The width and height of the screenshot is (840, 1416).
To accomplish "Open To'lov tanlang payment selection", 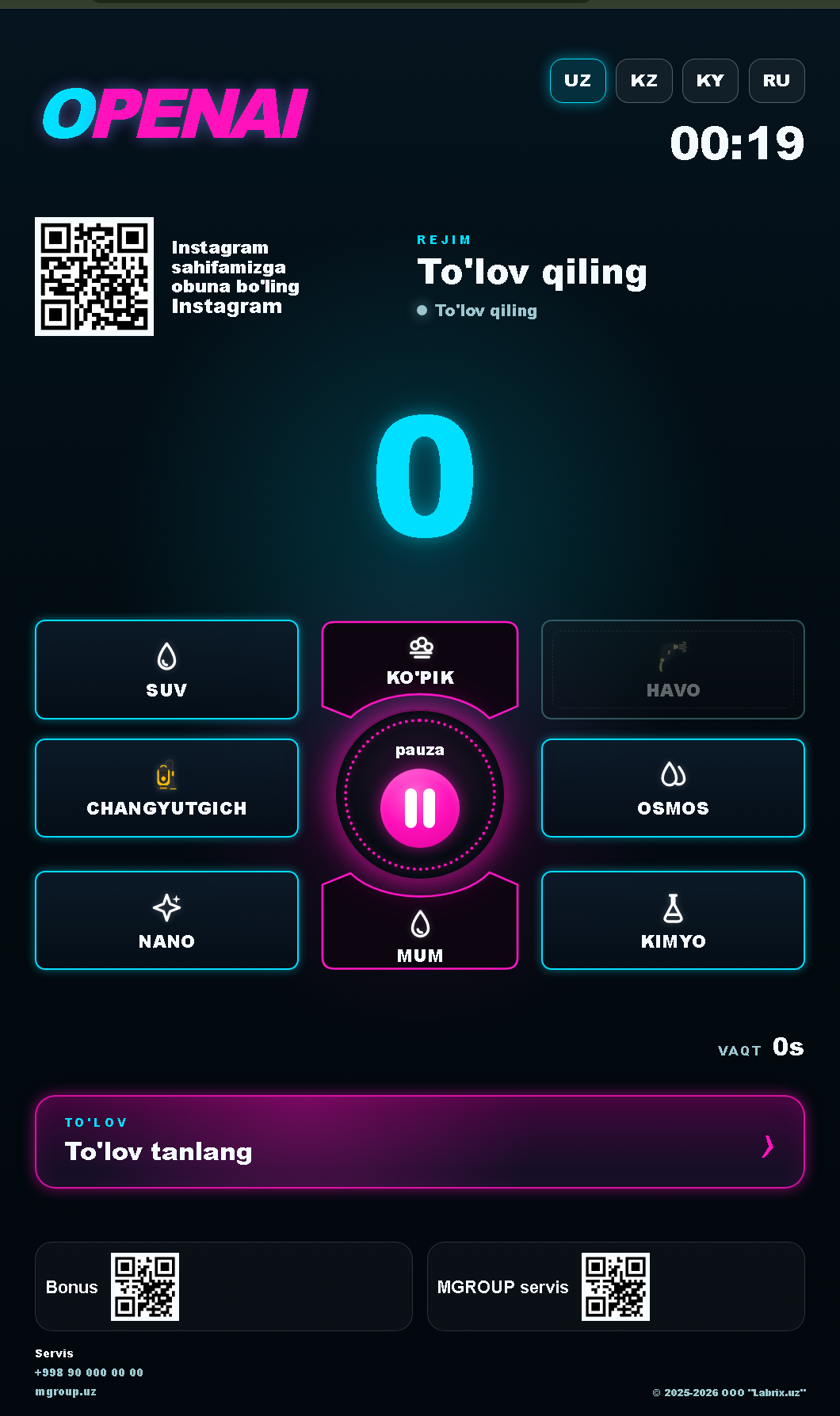I will pyautogui.click(x=420, y=1142).
